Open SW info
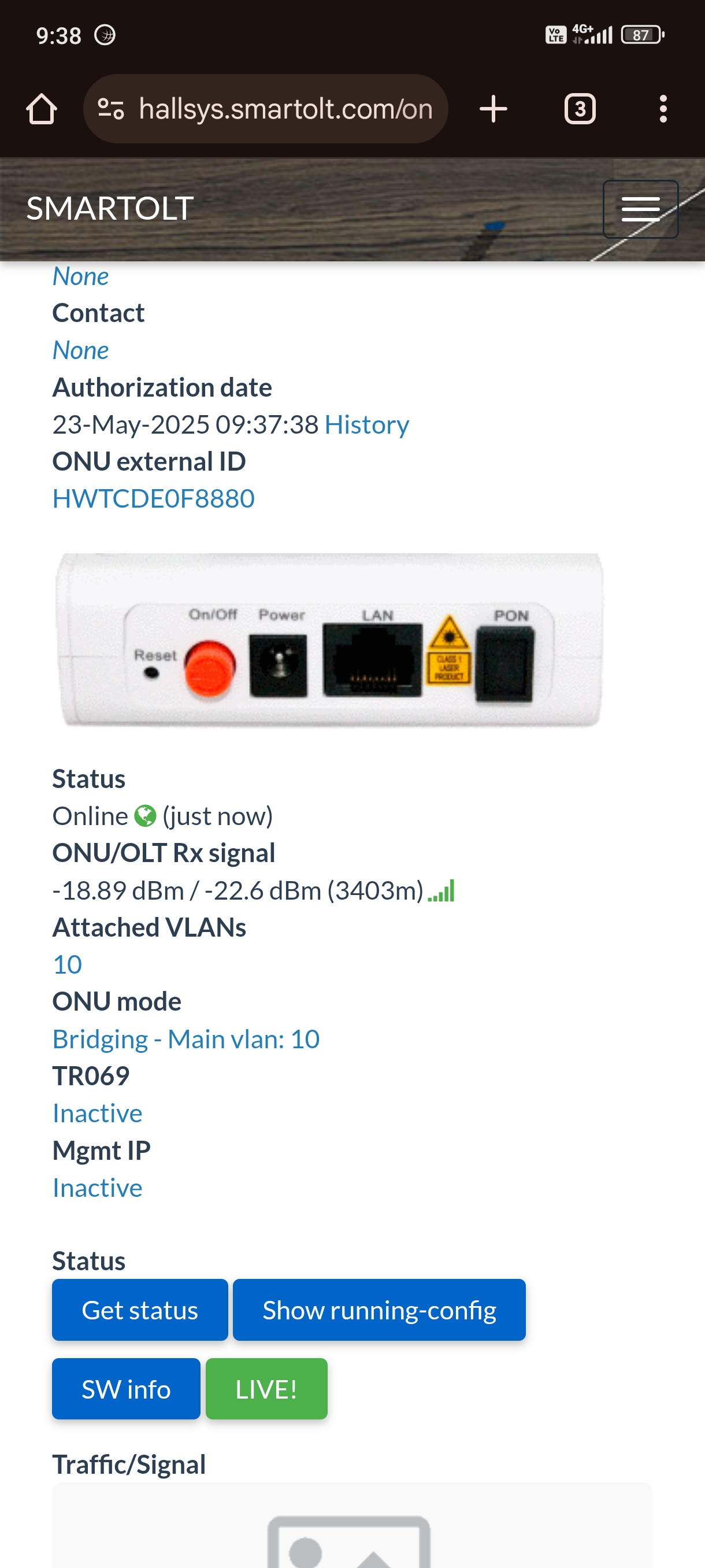The height and width of the screenshot is (1568, 705). 126,1389
